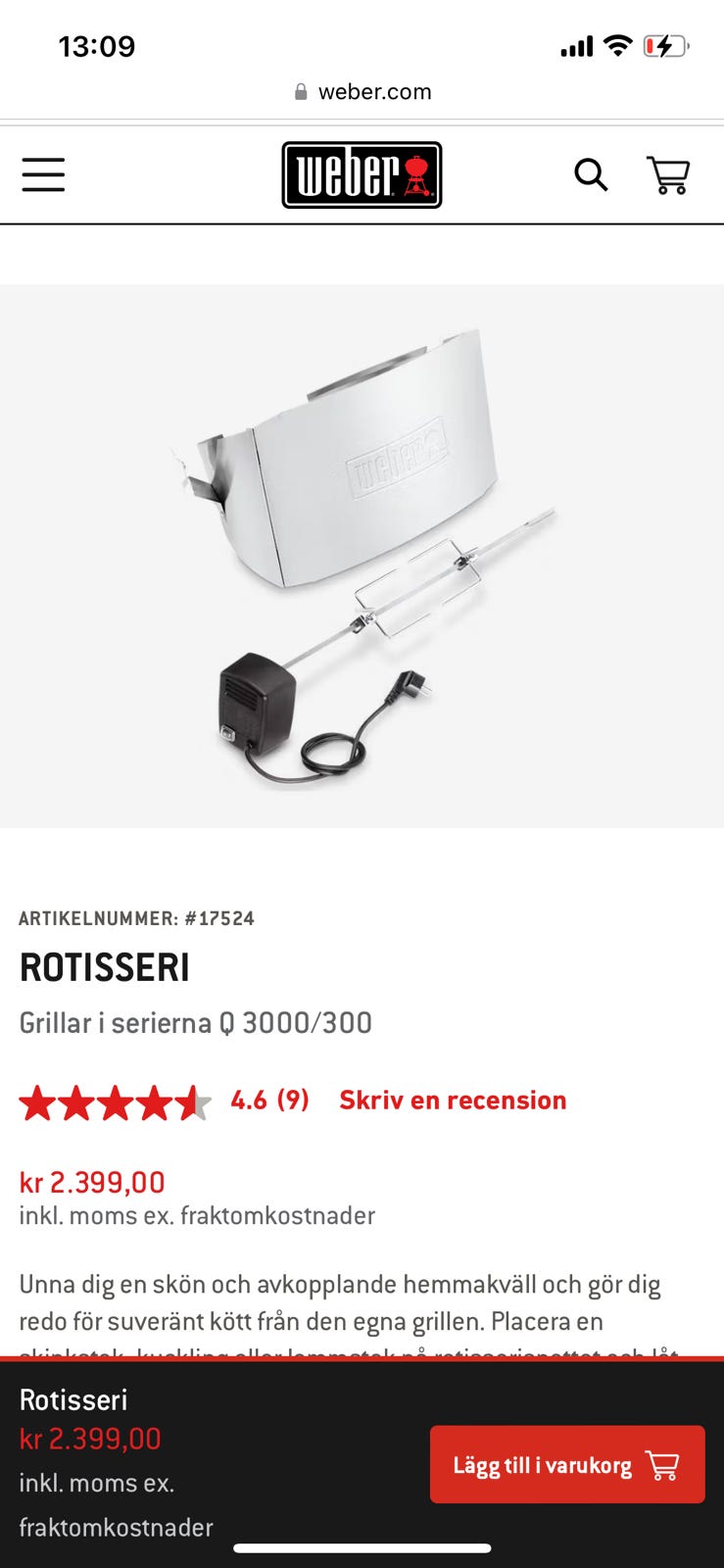Screen dimensions: 724x1568
Task: Open the rotisserie product image
Action: click(x=362, y=556)
